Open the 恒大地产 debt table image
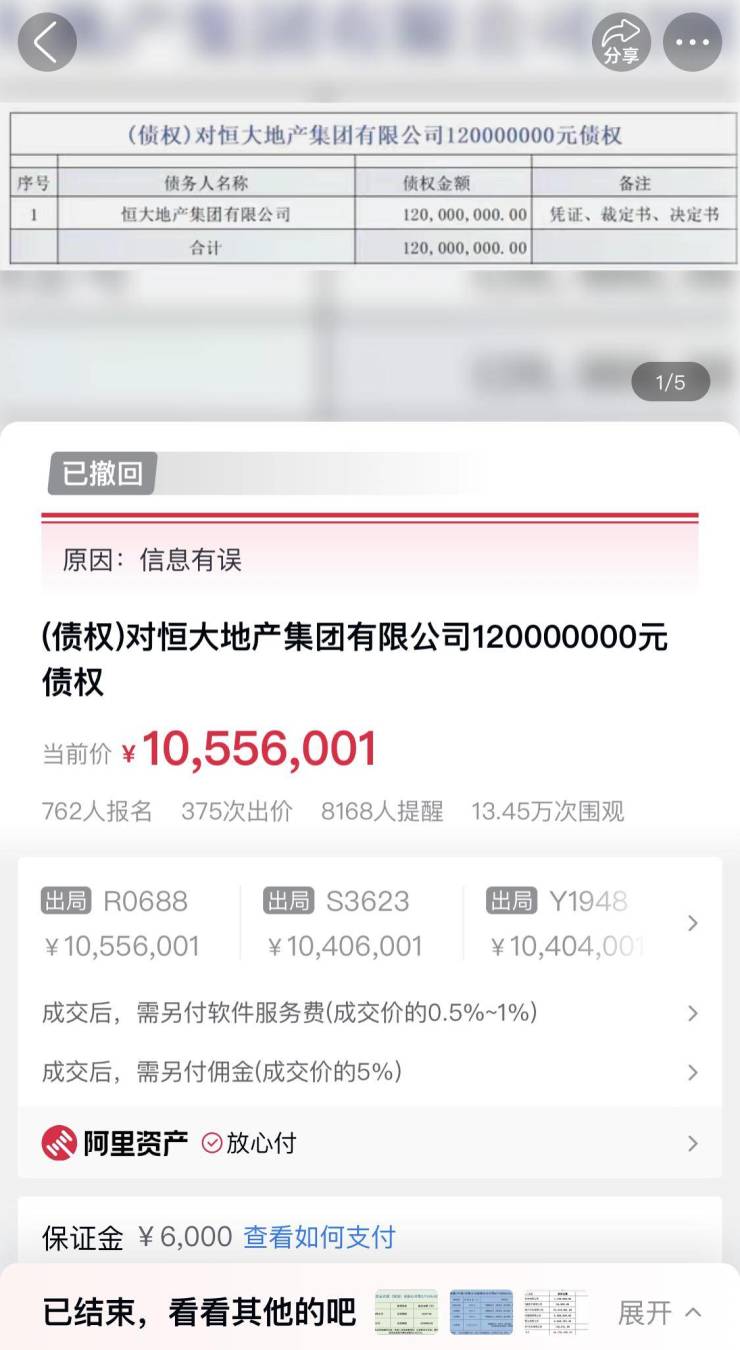 tap(370, 188)
